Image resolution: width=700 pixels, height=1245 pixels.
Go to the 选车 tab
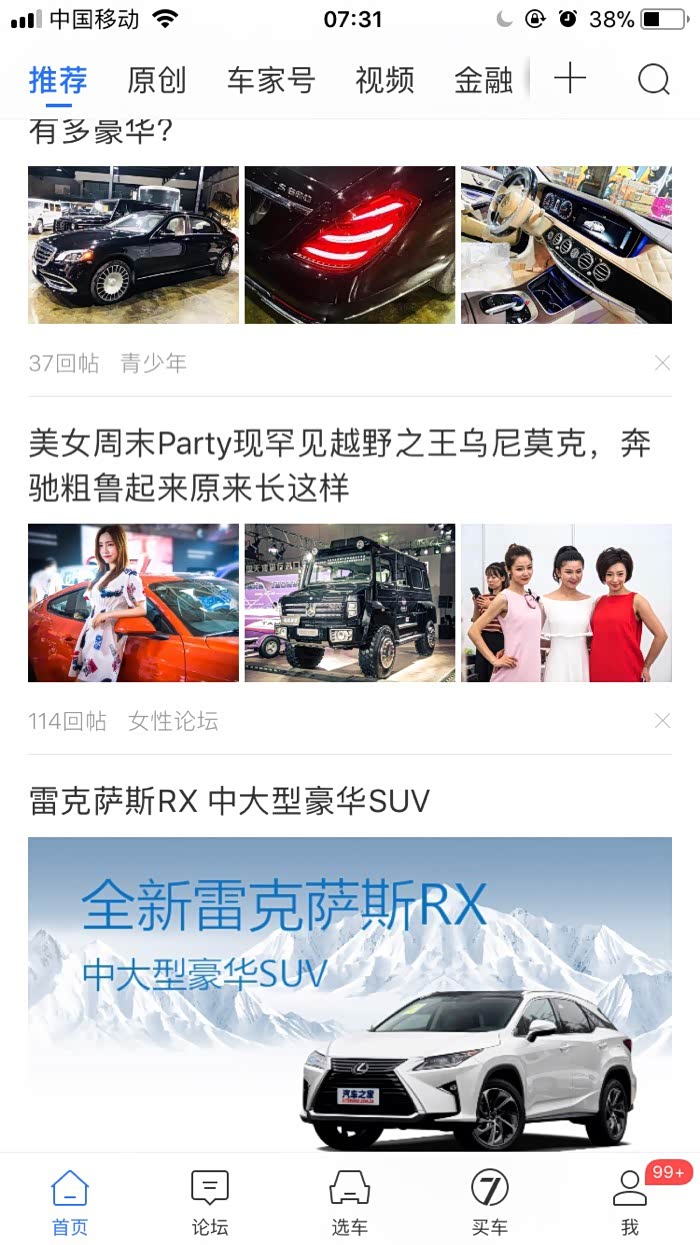350,1202
